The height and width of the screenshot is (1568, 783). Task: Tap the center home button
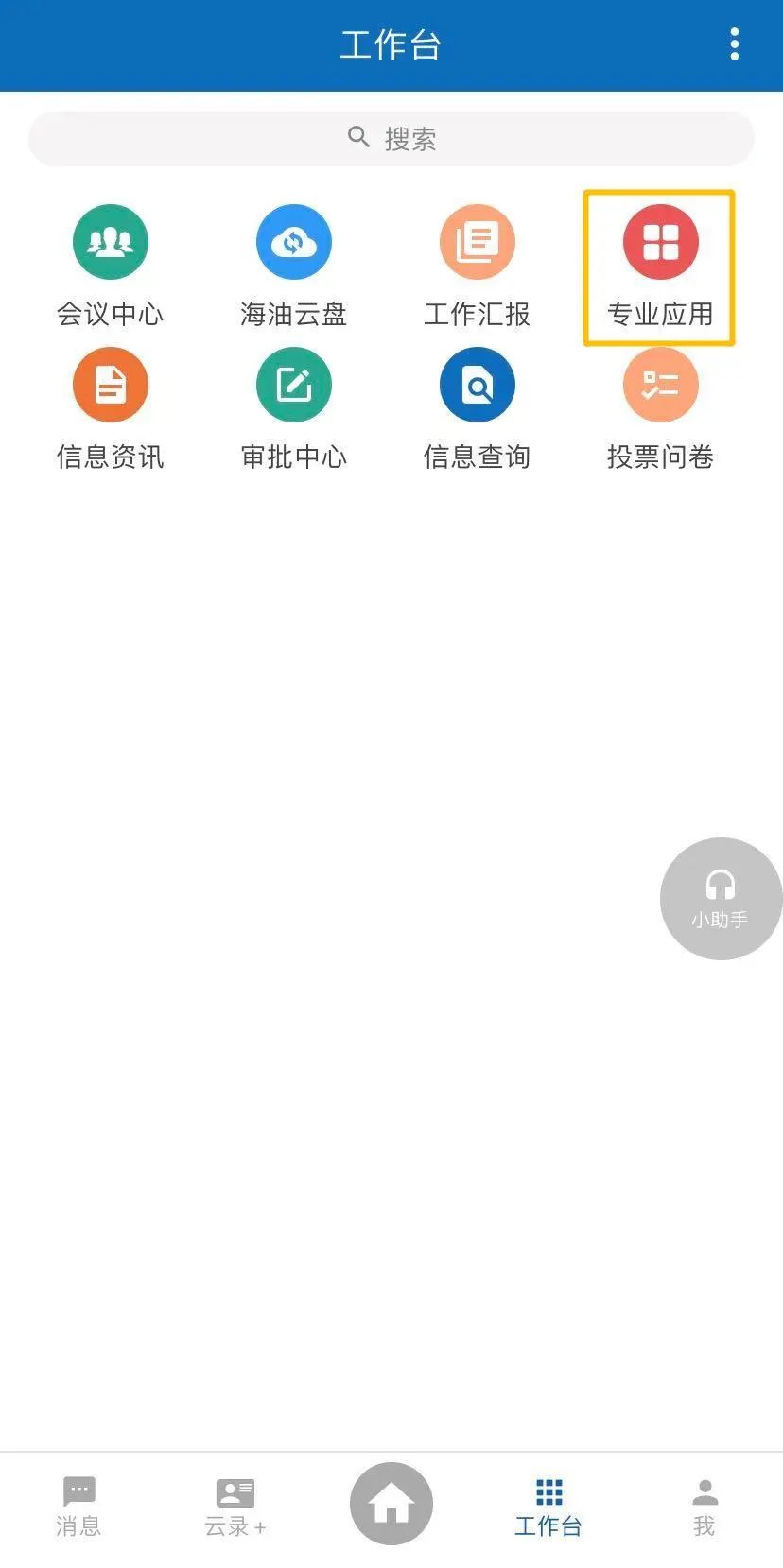(391, 1503)
